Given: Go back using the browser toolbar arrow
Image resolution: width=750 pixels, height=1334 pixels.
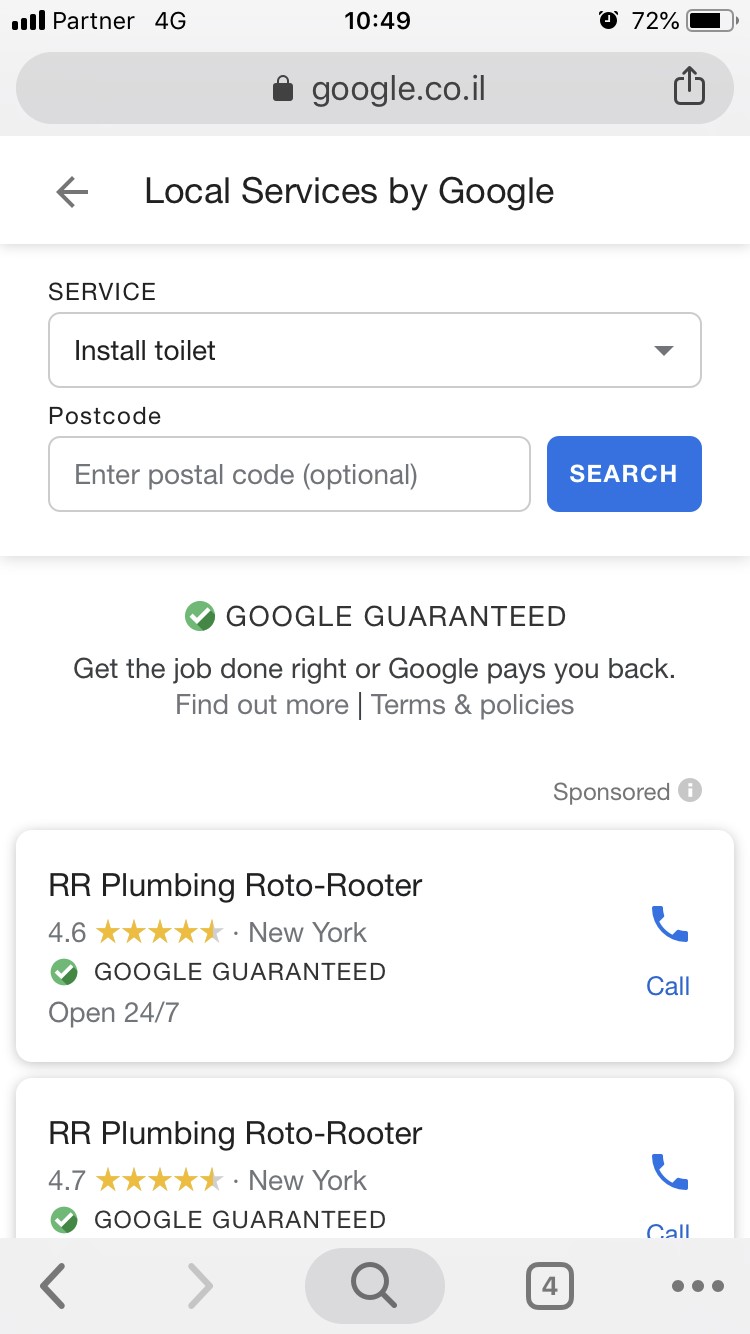Looking at the screenshot, I should pyautogui.click(x=54, y=1286).
